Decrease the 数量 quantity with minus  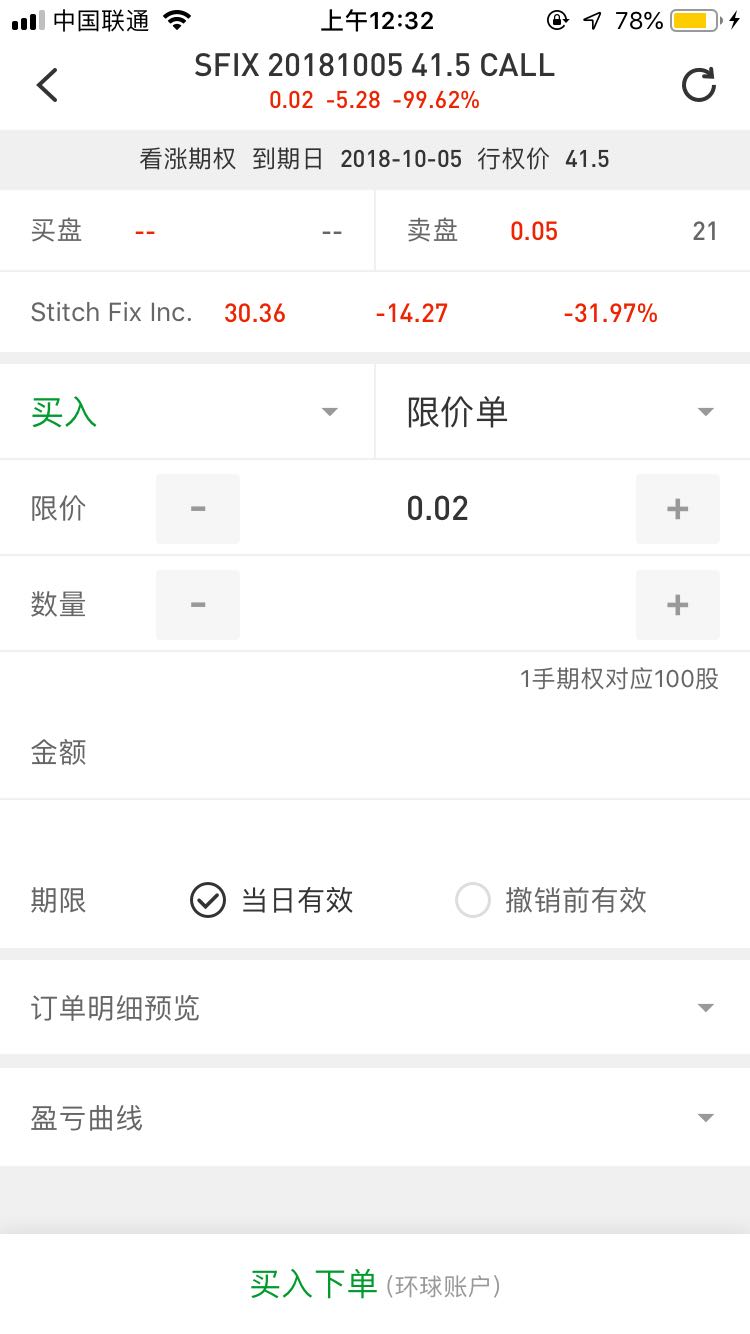(x=198, y=605)
